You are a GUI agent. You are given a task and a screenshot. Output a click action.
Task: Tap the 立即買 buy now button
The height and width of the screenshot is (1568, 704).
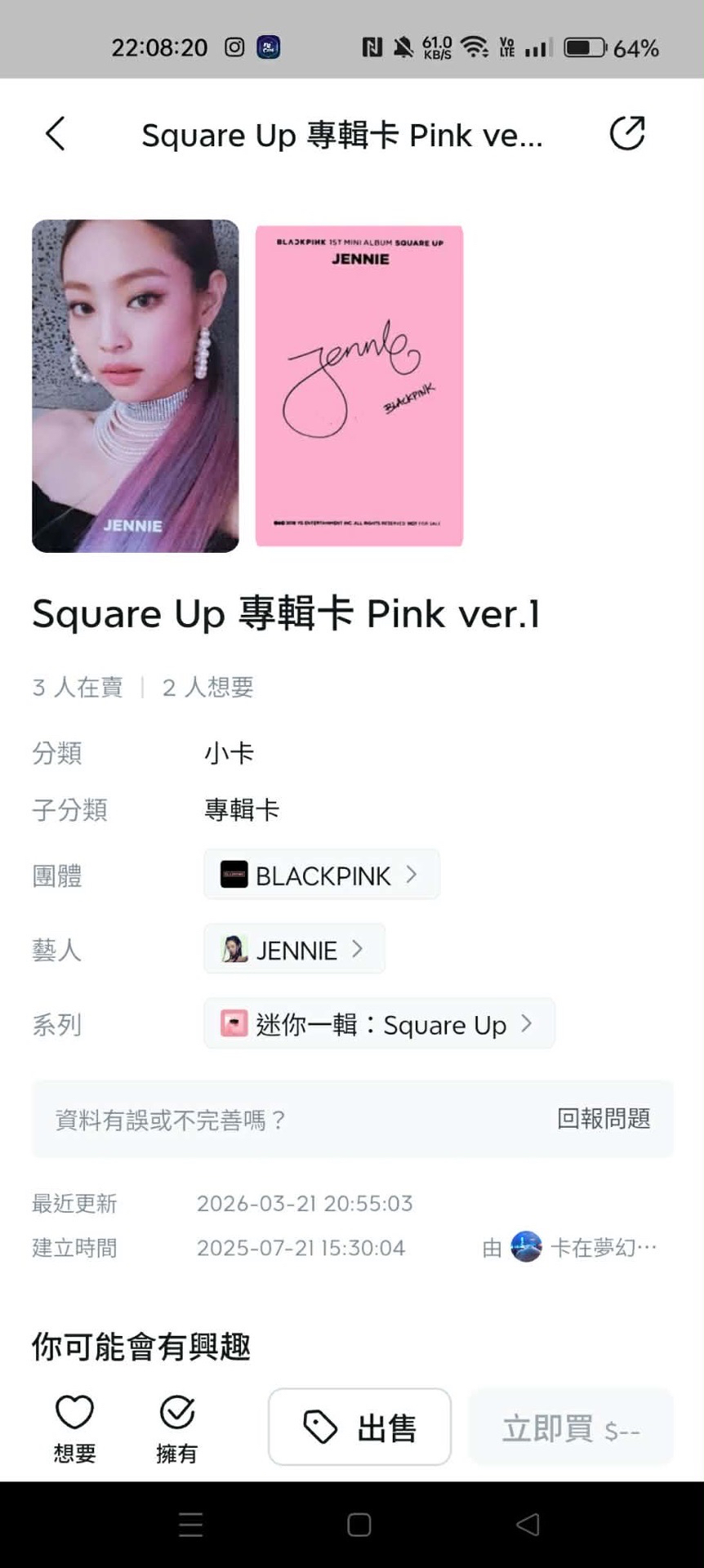click(x=570, y=1428)
